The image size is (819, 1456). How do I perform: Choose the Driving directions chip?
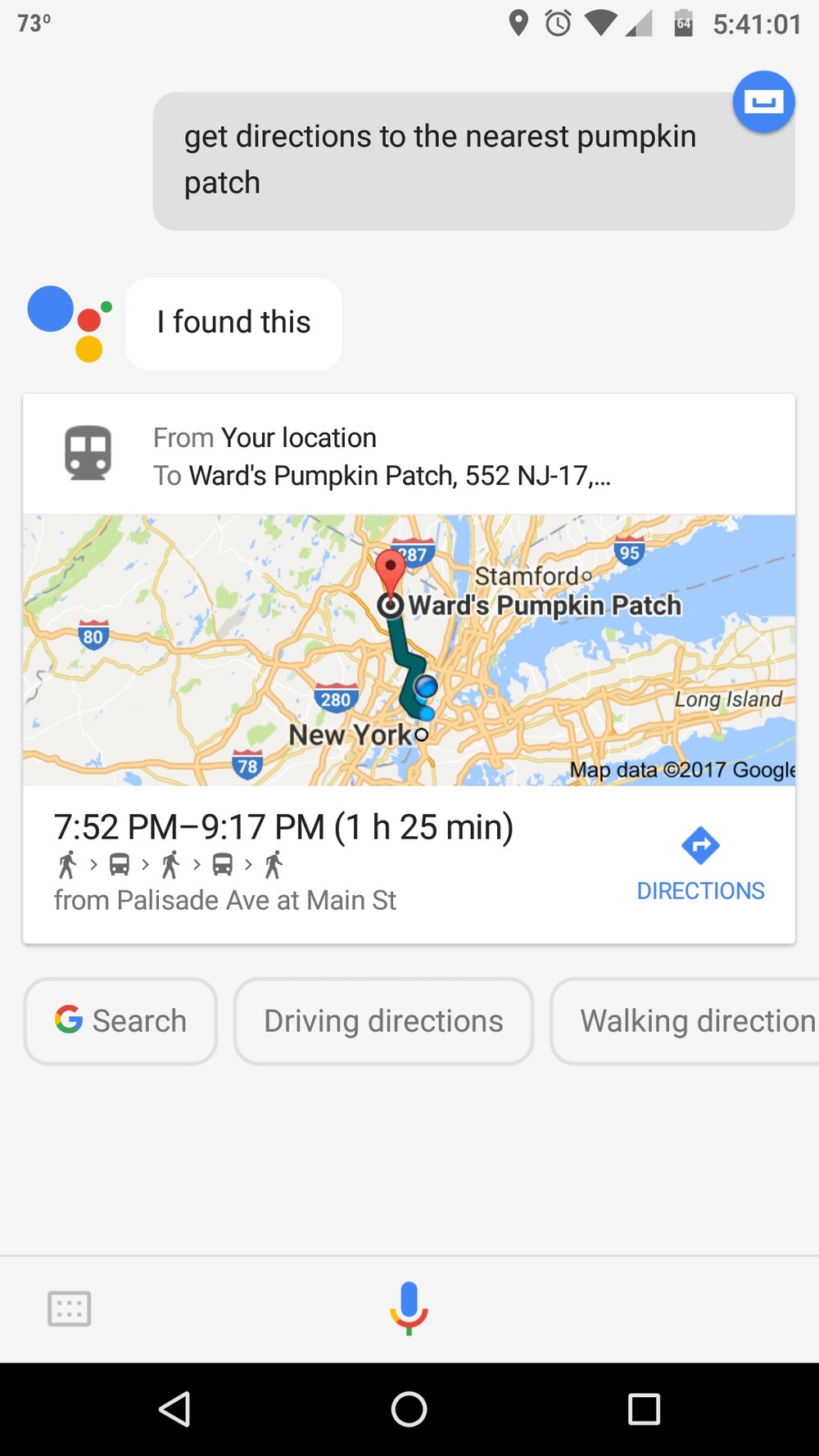(383, 1021)
